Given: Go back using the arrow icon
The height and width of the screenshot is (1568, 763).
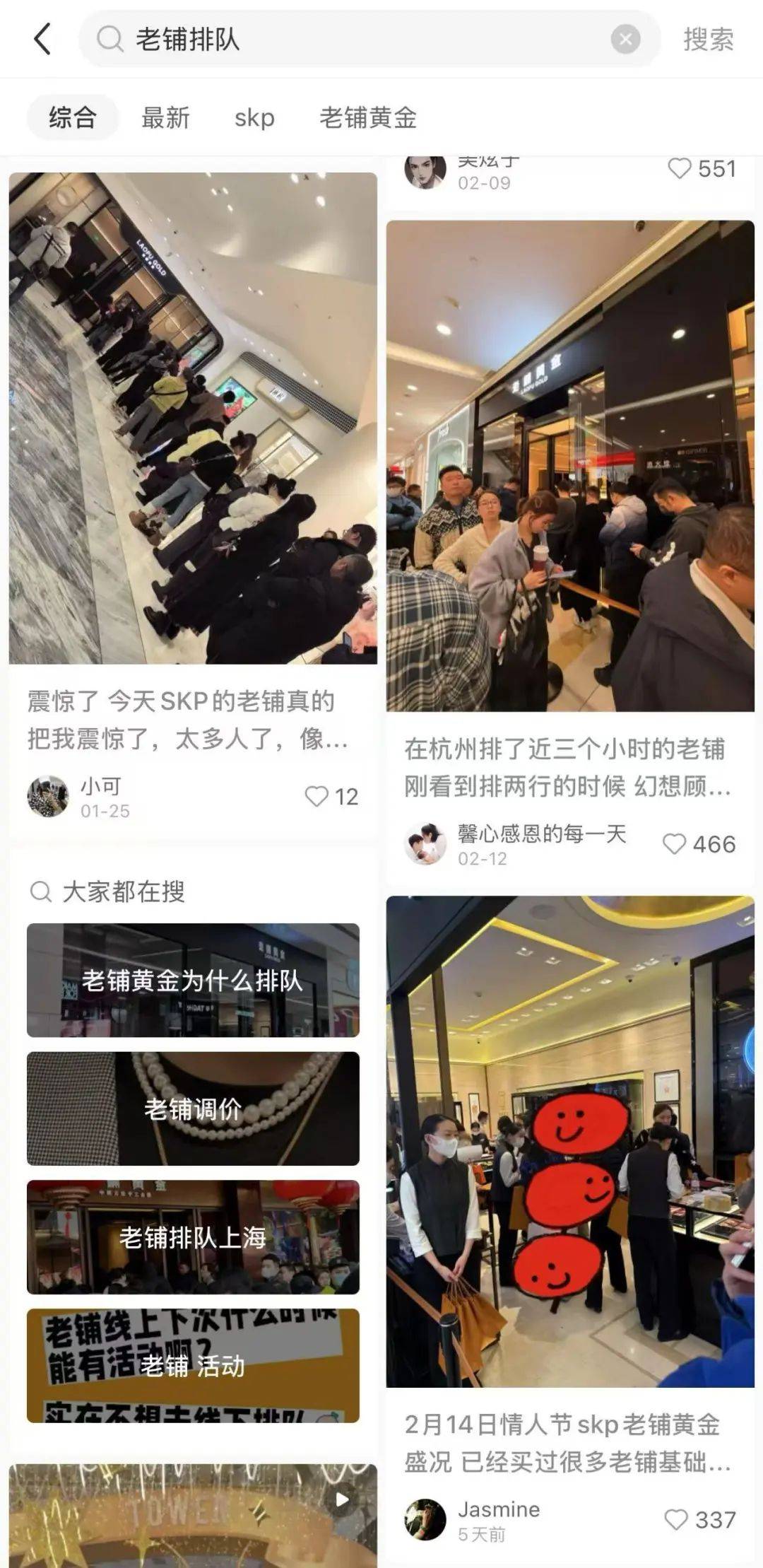Looking at the screenshot, I should tap(42, 39).
